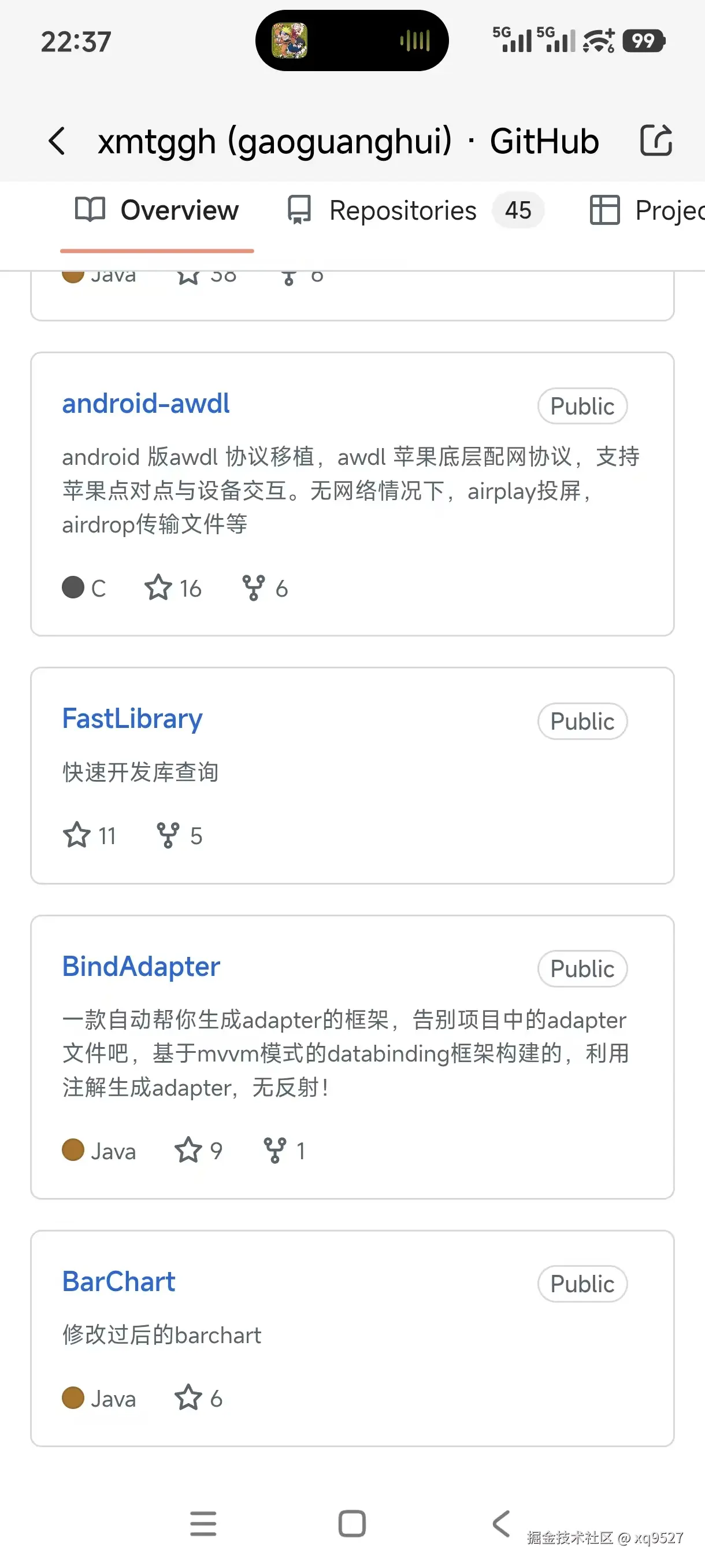This screenshot has height=1568, width=705.
Task: Switch to the Overview tab
Action: [157, 210]
